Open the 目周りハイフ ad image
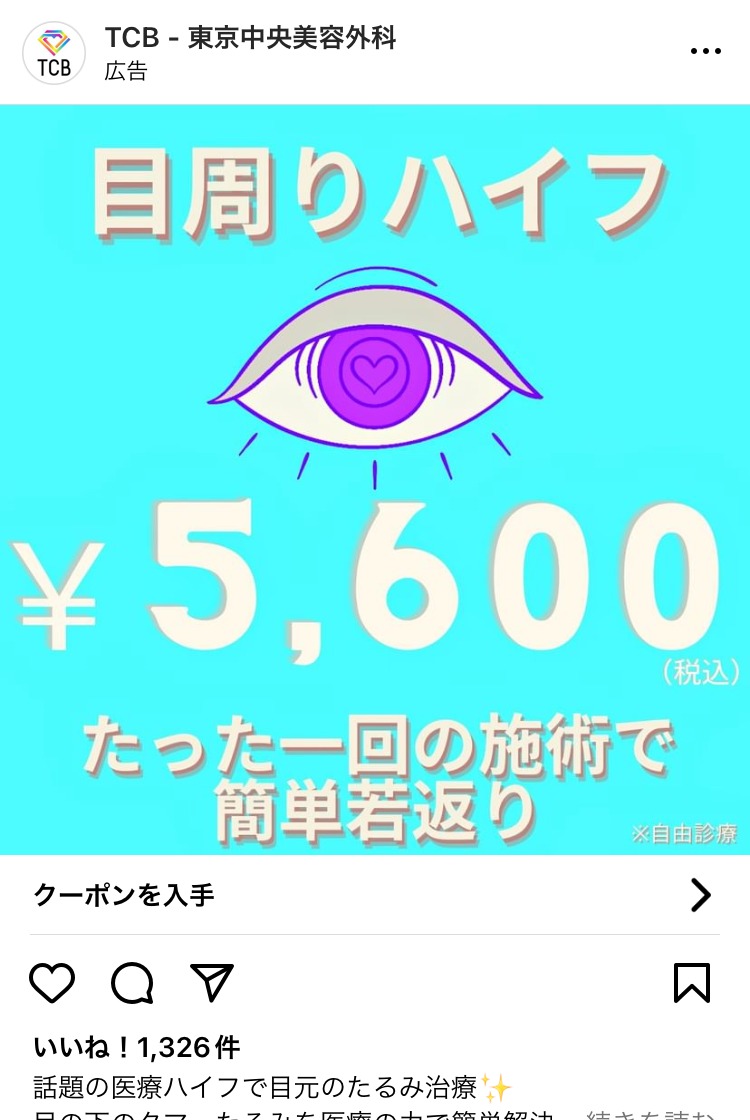 [x=375, y=480]
